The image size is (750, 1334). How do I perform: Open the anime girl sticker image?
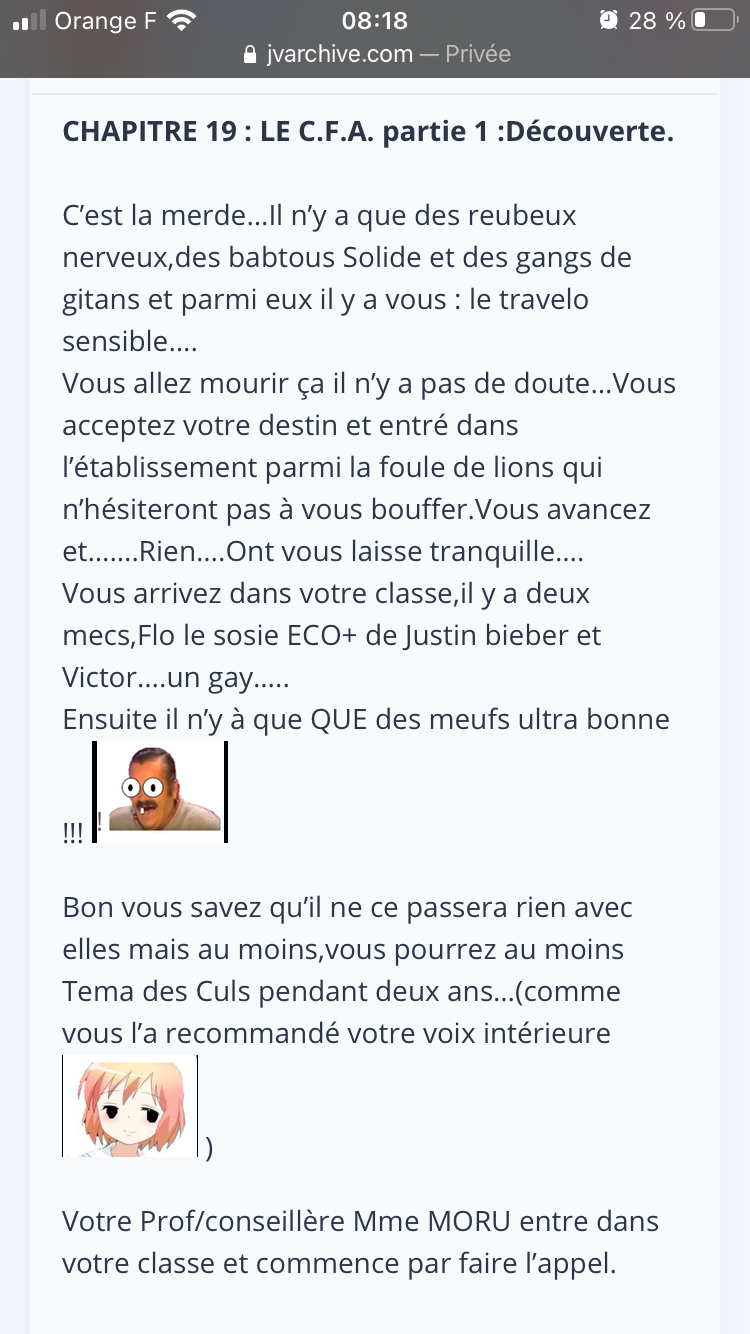[130, 1106]
